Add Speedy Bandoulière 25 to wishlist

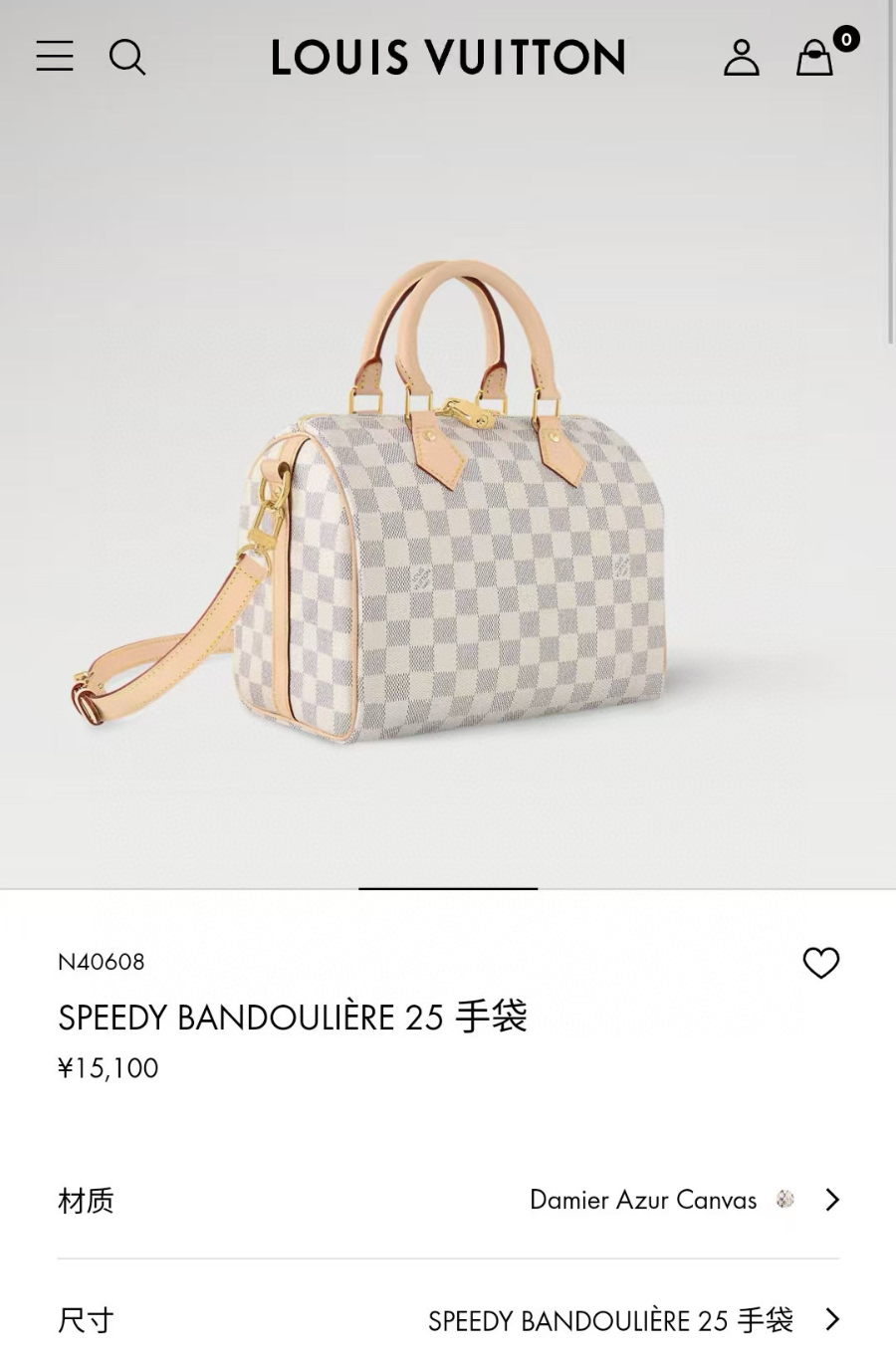pyautogui.click(x=820, y=963)
